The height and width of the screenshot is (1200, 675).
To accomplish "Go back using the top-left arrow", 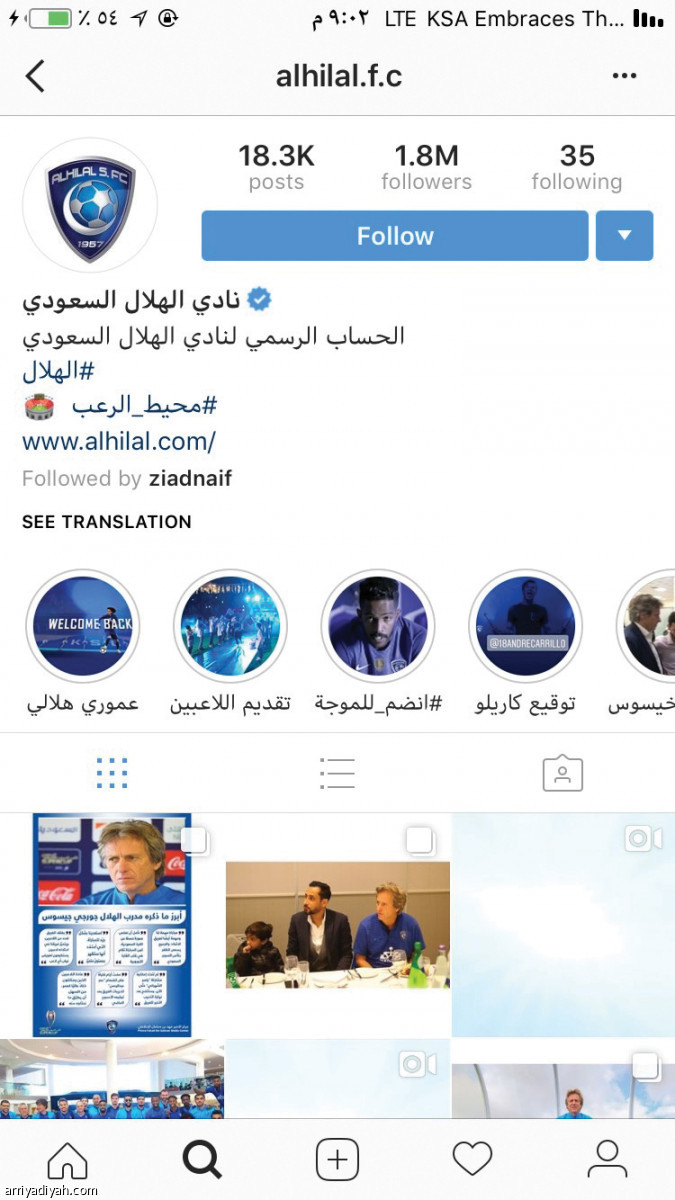I will [x=35, y=76].
